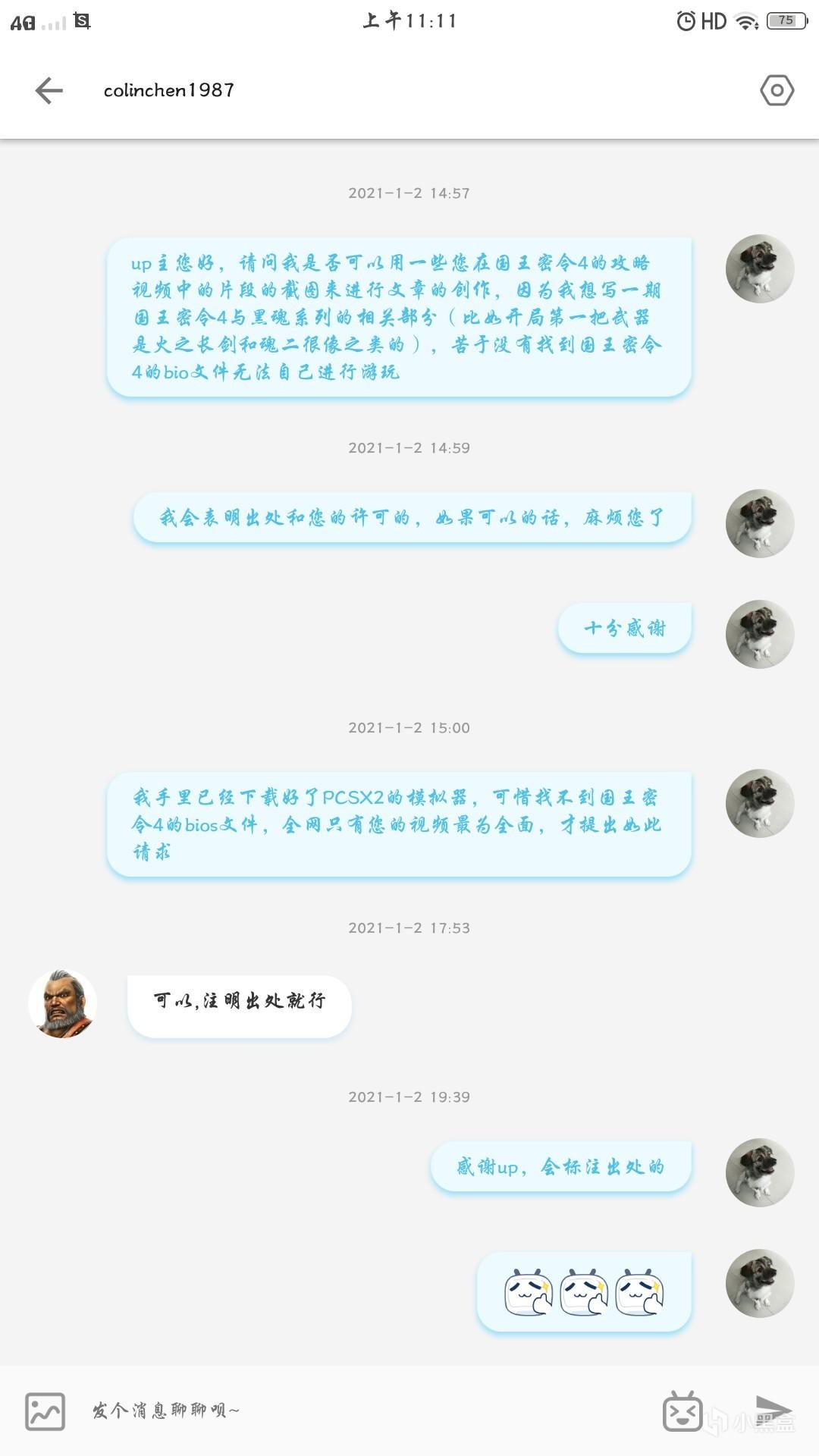The width and height of the screenshot is (819, 1456).
Task: Open the emoji sticker picker
Action: pos(682,1411)
